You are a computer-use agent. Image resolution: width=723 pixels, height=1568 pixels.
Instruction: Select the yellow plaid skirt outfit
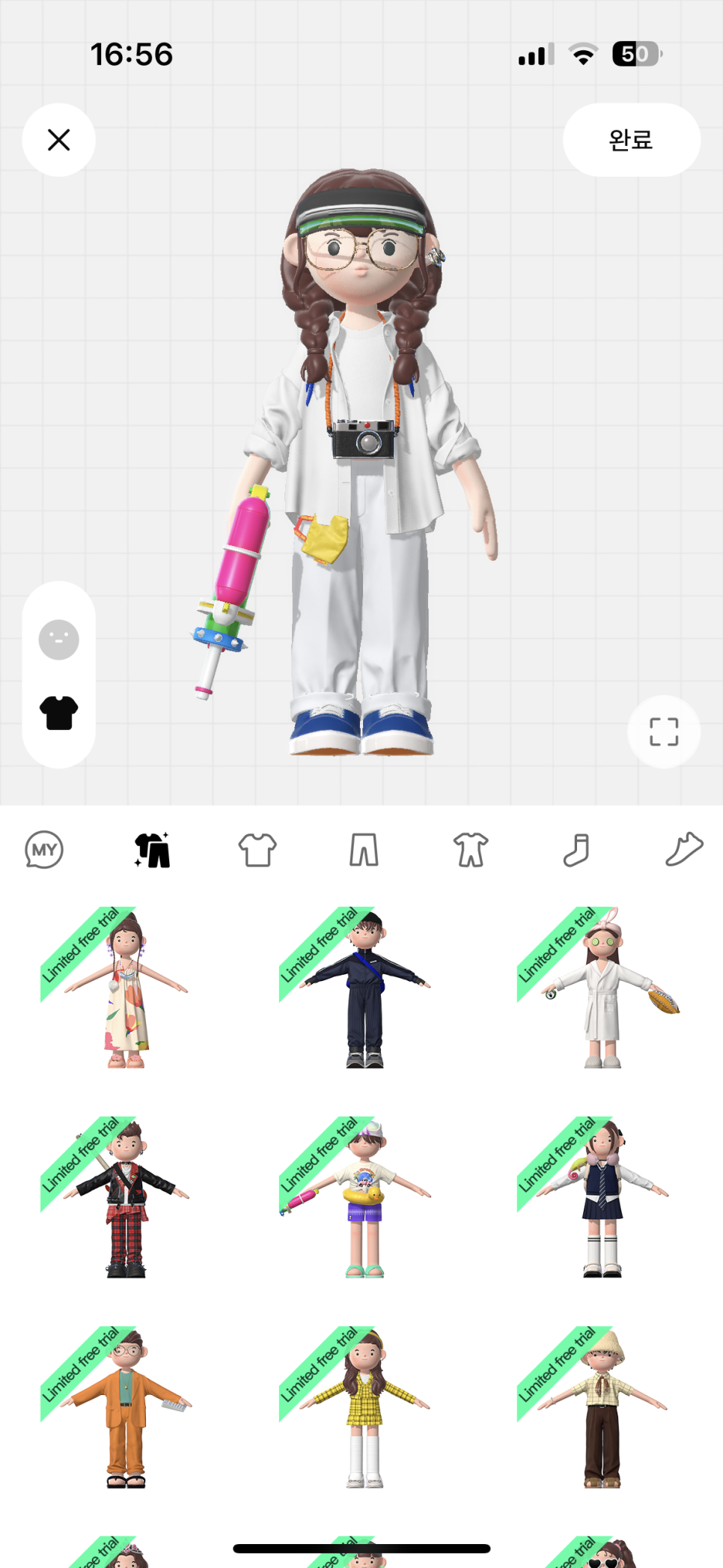(x=364, y=1409)
